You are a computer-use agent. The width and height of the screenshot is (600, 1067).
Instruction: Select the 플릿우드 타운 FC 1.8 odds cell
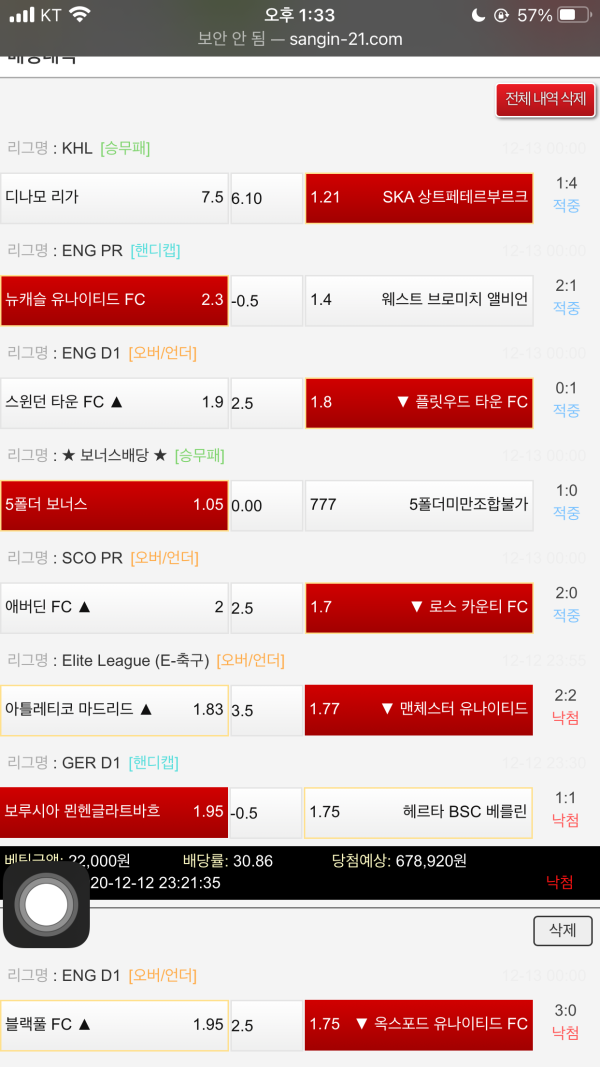point(419,402)
